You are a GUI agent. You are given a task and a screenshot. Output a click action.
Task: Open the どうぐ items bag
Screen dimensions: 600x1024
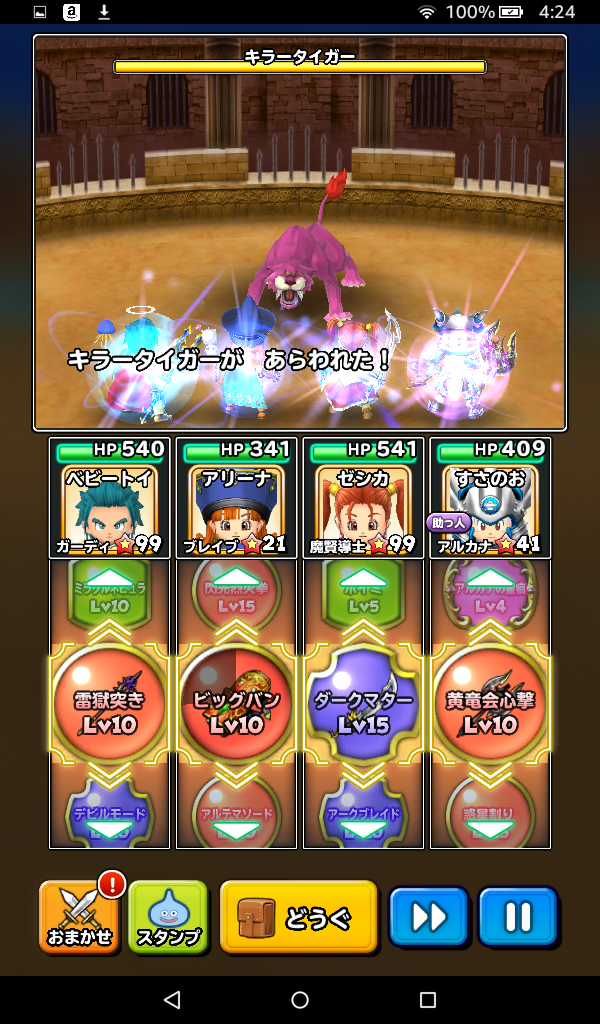coord(299,916)
